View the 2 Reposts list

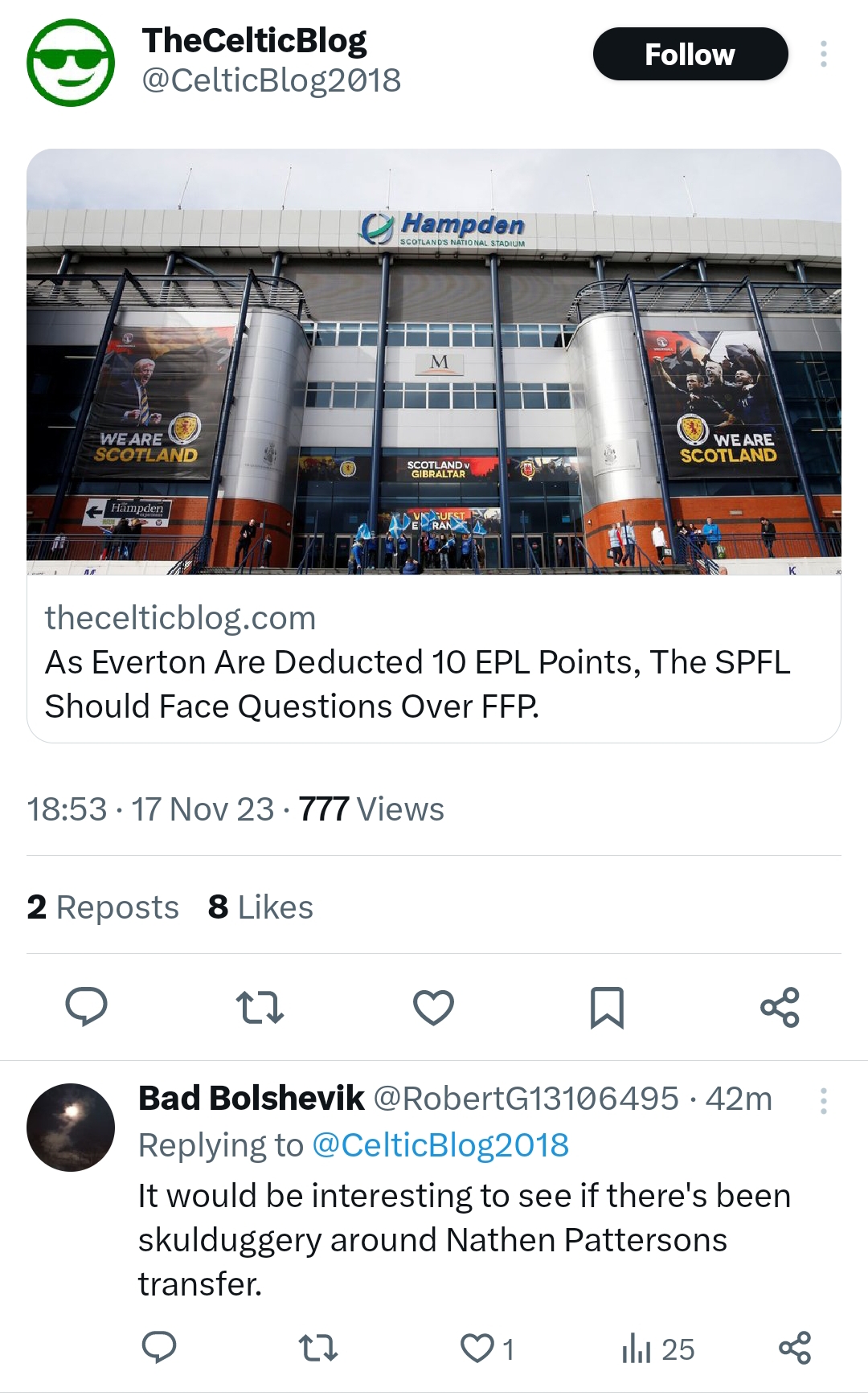click(103, 907)
